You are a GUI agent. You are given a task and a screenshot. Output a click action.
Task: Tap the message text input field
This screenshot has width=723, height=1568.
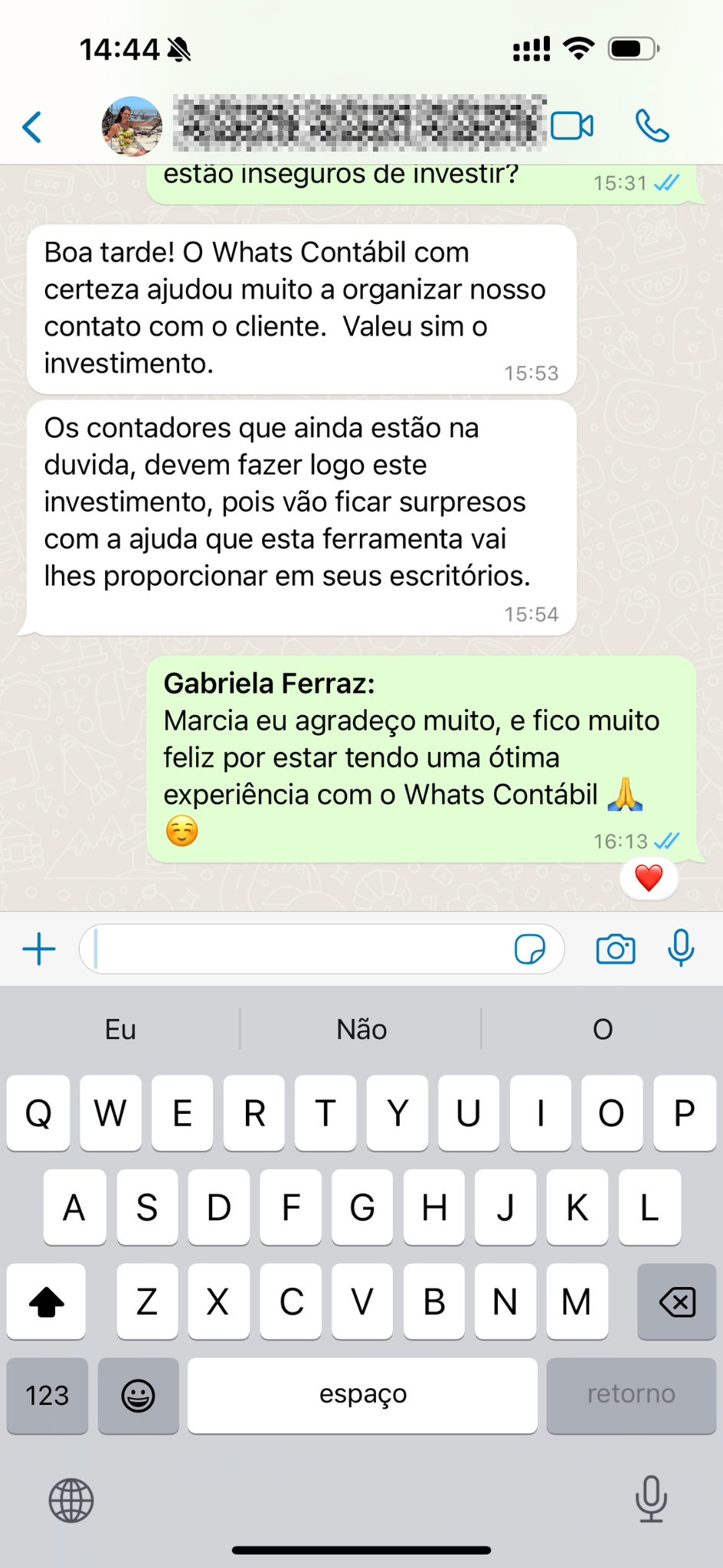[x=306, y=948]
